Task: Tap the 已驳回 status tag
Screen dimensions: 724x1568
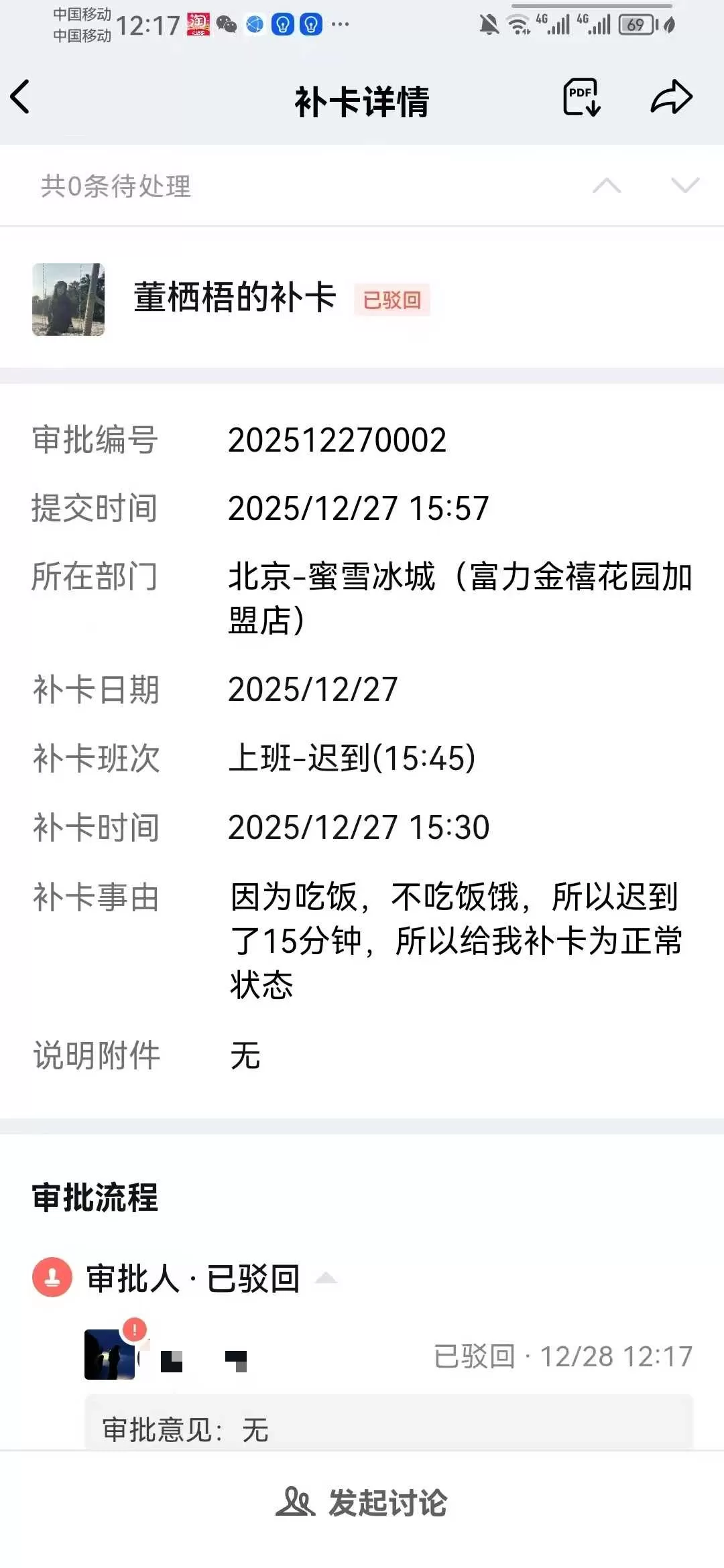Action: click(x=392, y=301)
